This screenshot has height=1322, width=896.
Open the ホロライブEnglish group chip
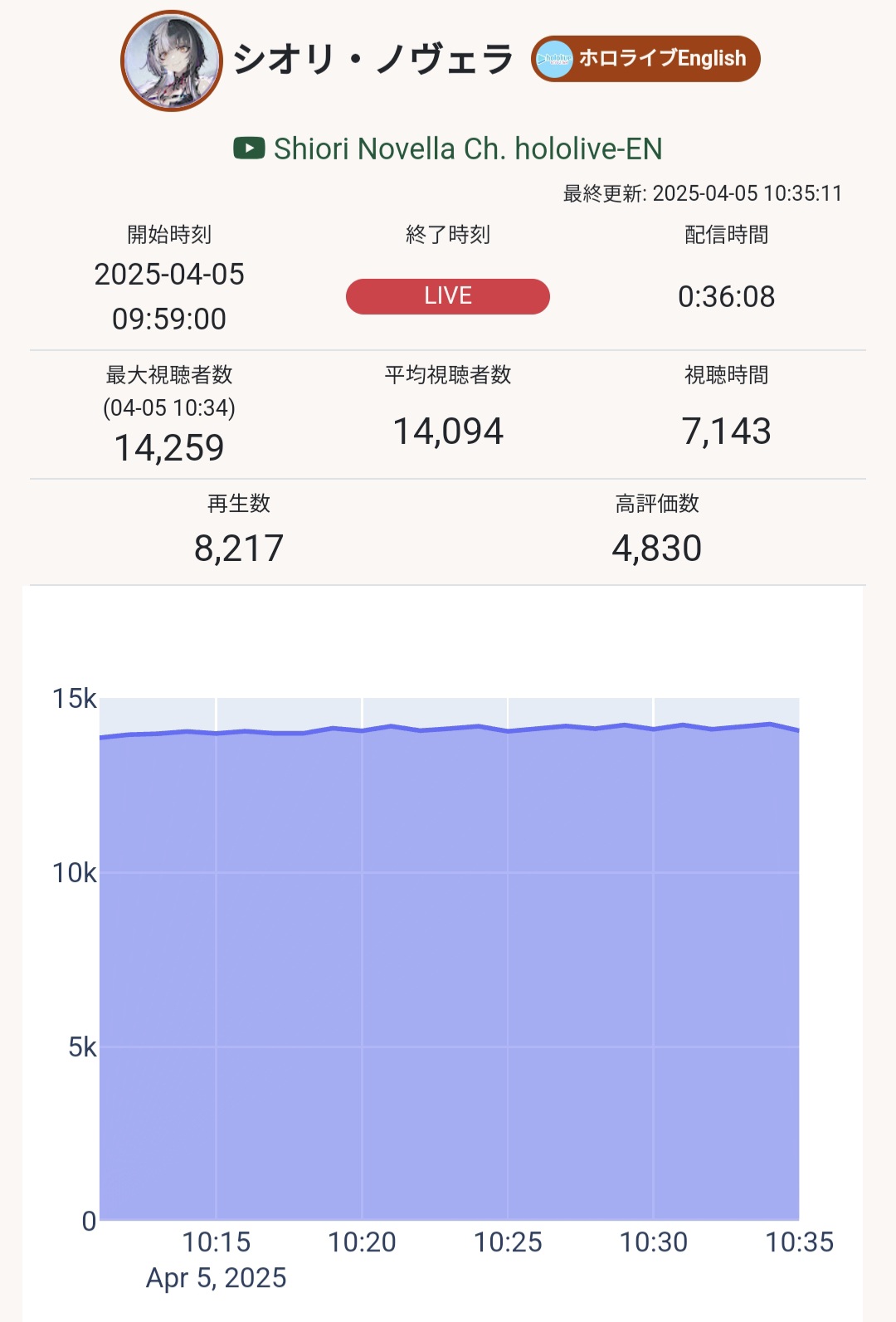(x=645, y=59)
